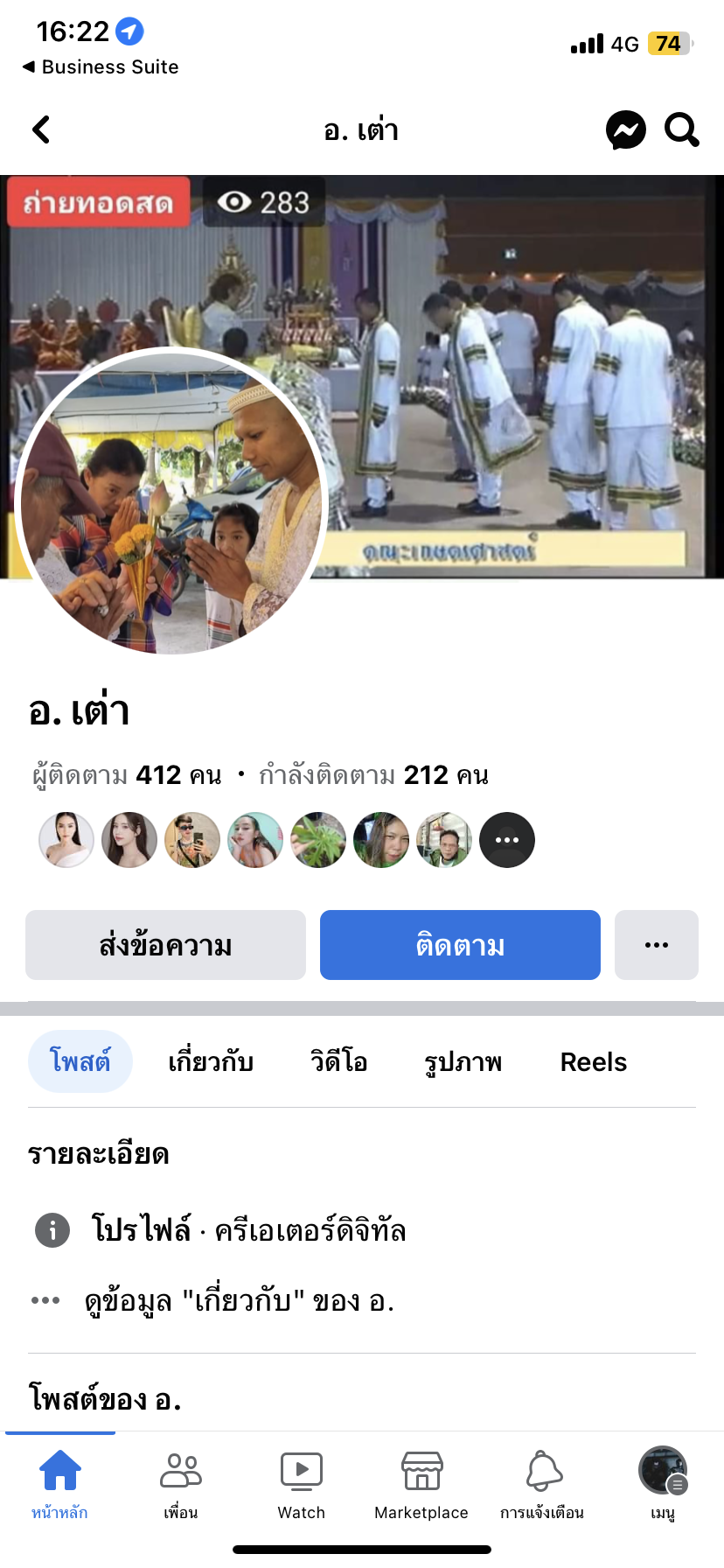Select the โพสต์ tab
The width and height of the screenshot is (724, 1568).
80,1062
